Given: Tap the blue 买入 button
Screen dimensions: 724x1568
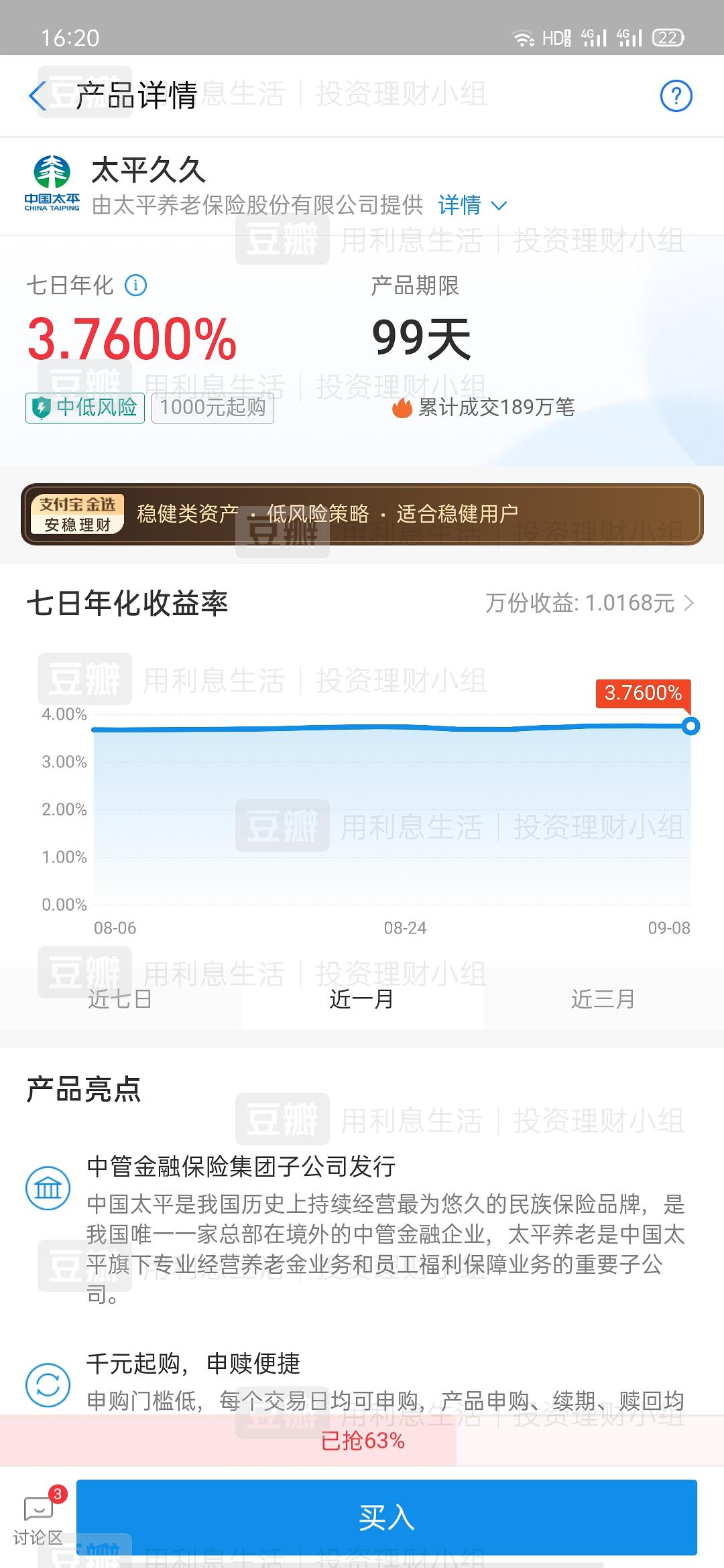Looking at the screenshot, I should (x=387, y=1517).
